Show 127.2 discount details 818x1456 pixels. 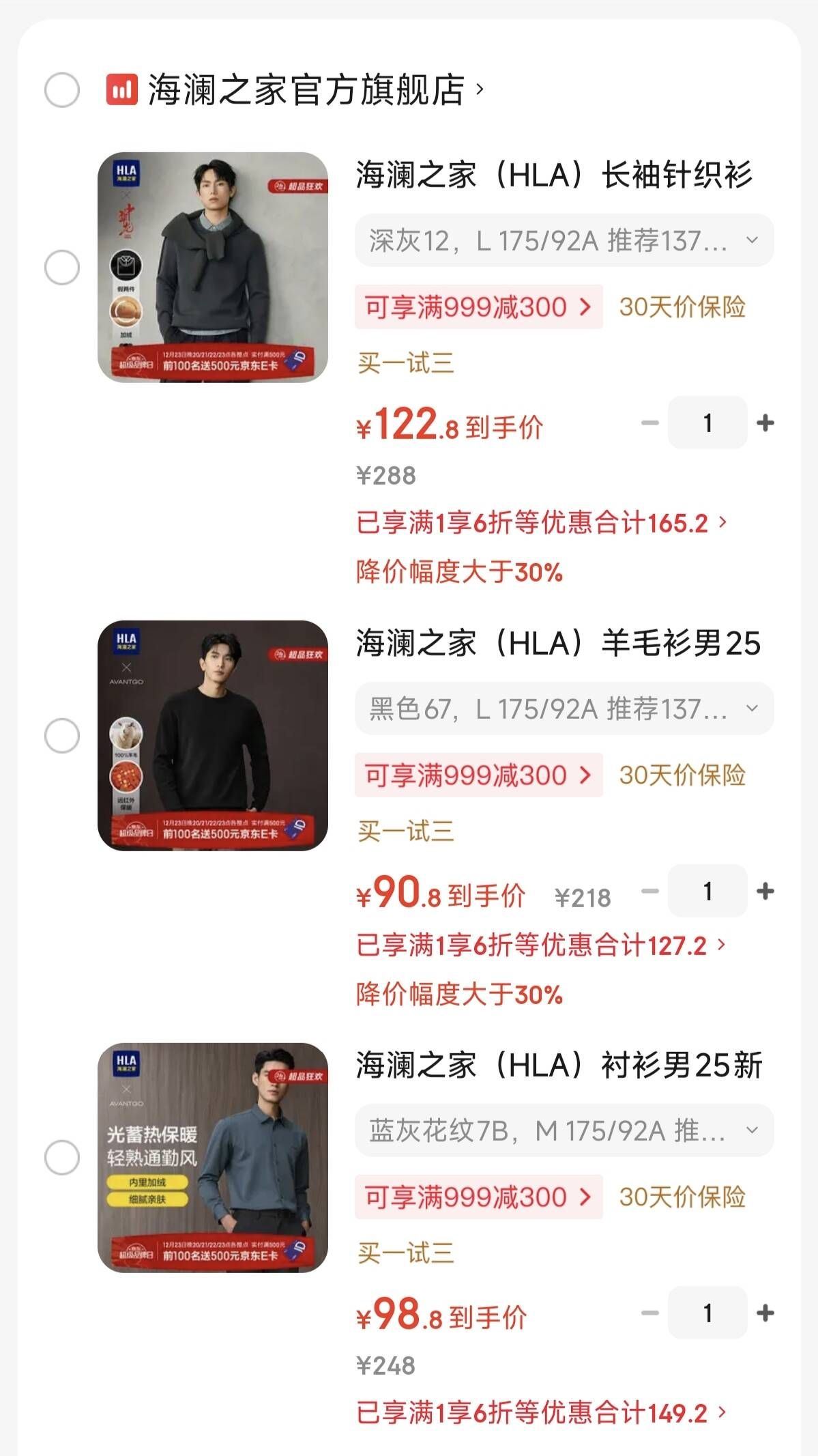pos(542,946)
